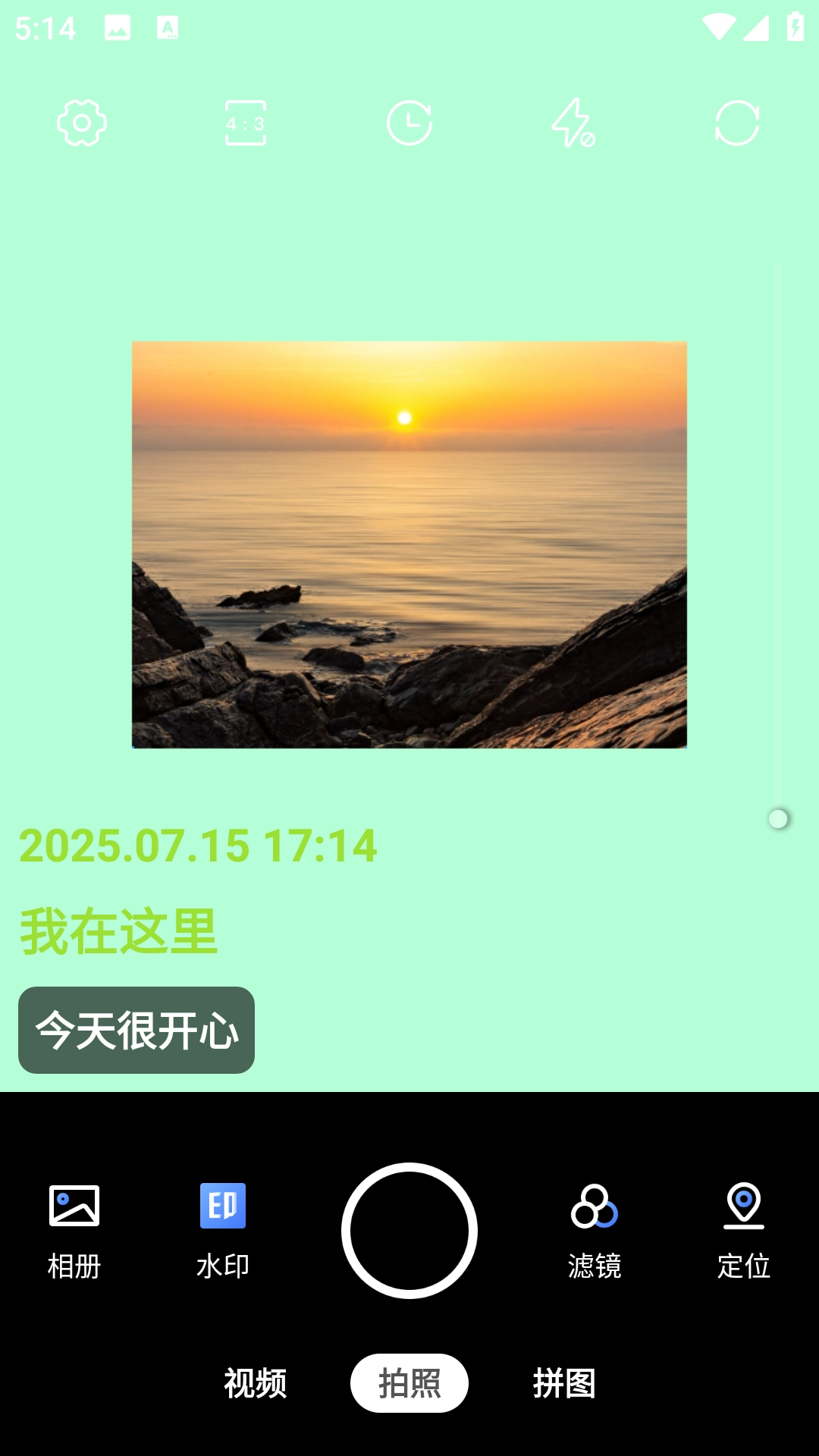Viewport: 819px width, 1456px height.
Task: Open the 水印 watermark options
Action: pos(223,1230)
